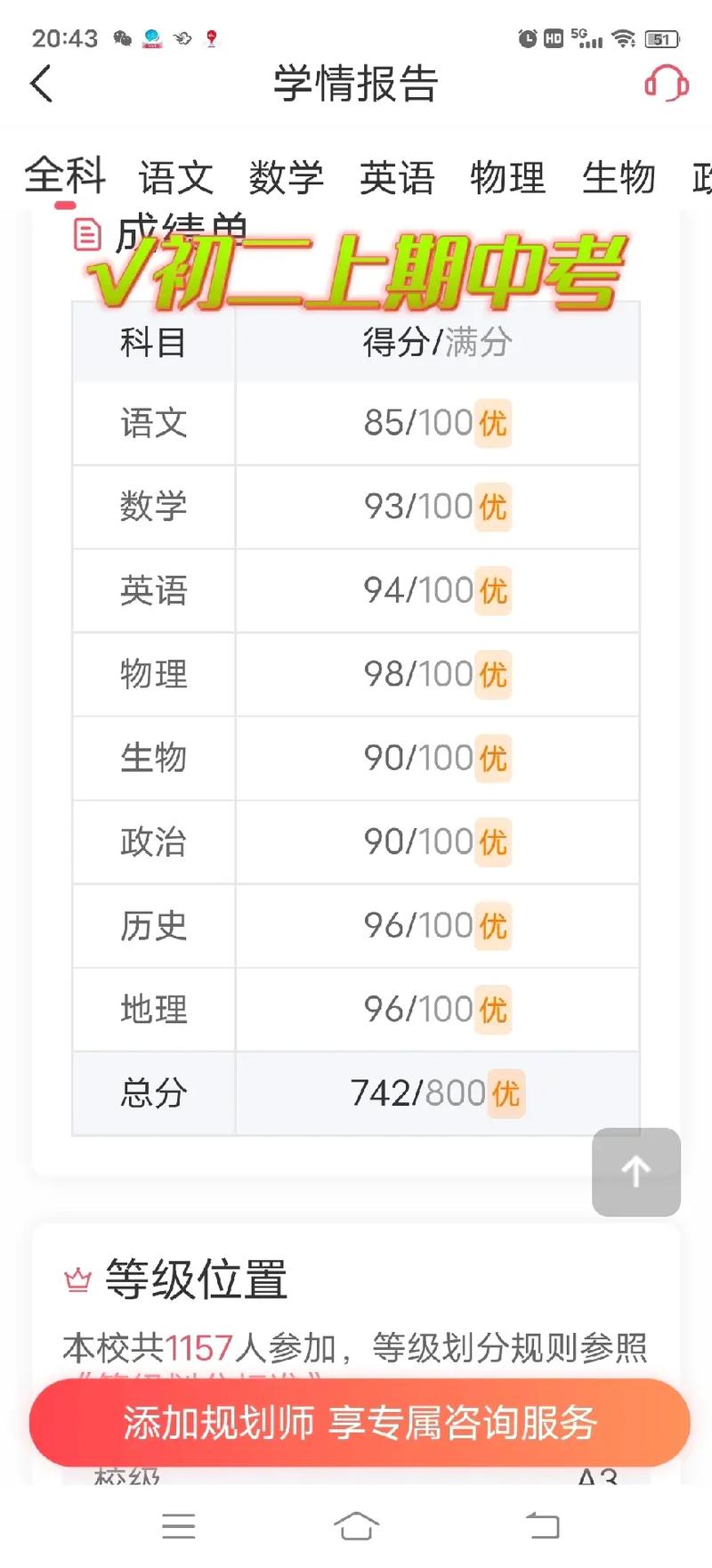Tap the scroll-to-top arrow button
The image size is (712, 1568).
tap(636, 1172)
